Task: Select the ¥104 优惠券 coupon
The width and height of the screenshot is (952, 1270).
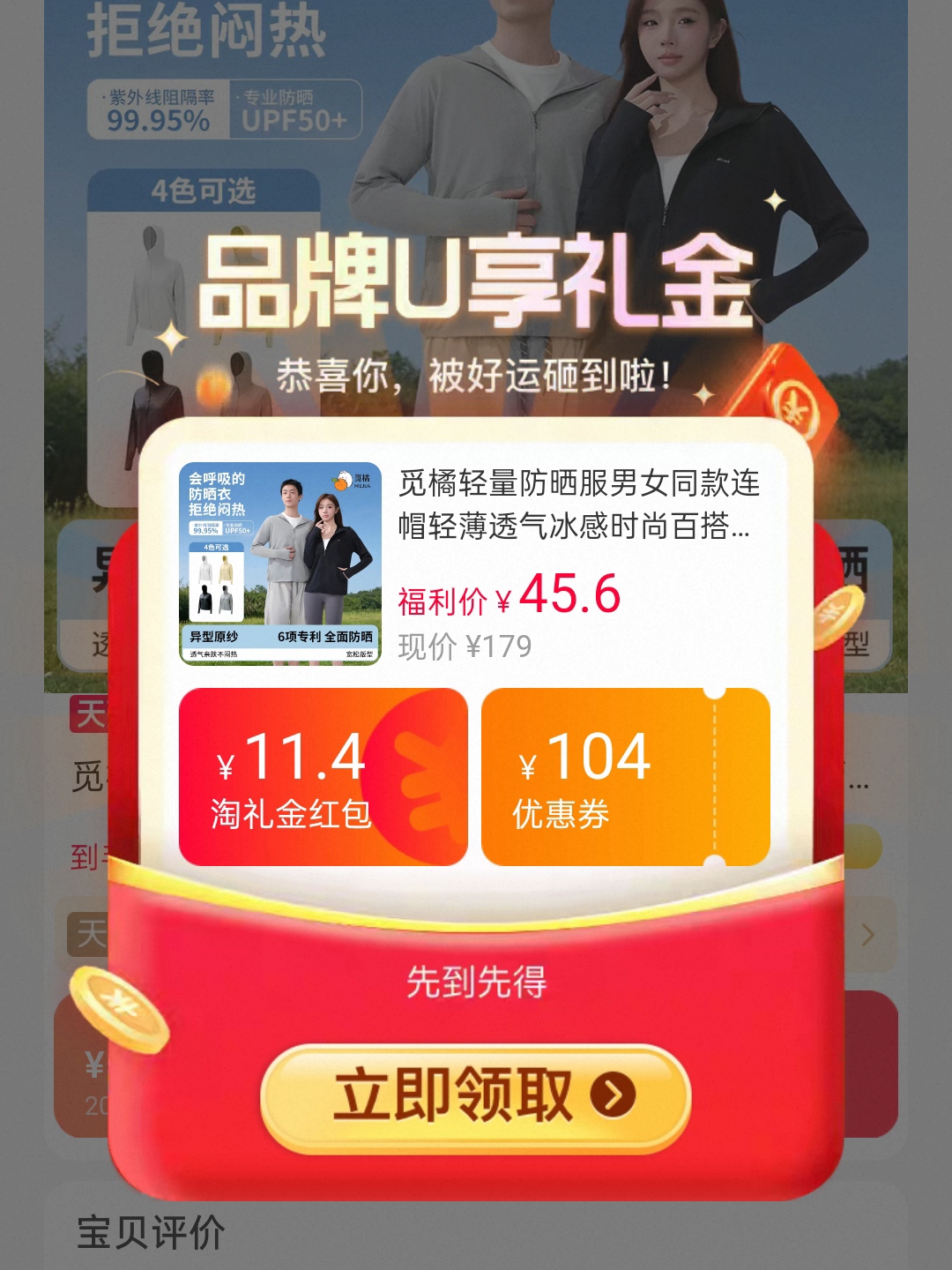Action: coord(625,777)
